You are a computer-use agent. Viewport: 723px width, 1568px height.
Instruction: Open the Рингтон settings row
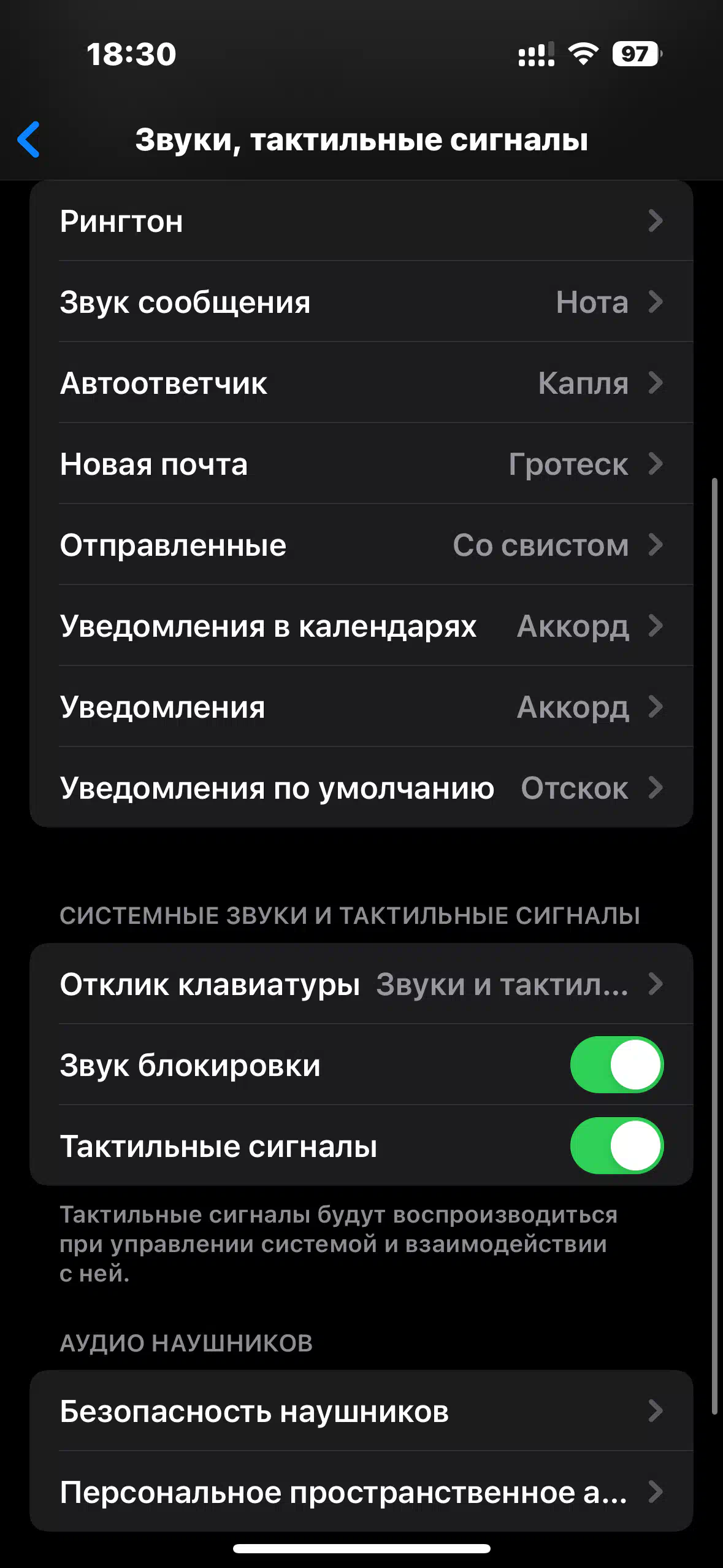[x=361, y=220]
